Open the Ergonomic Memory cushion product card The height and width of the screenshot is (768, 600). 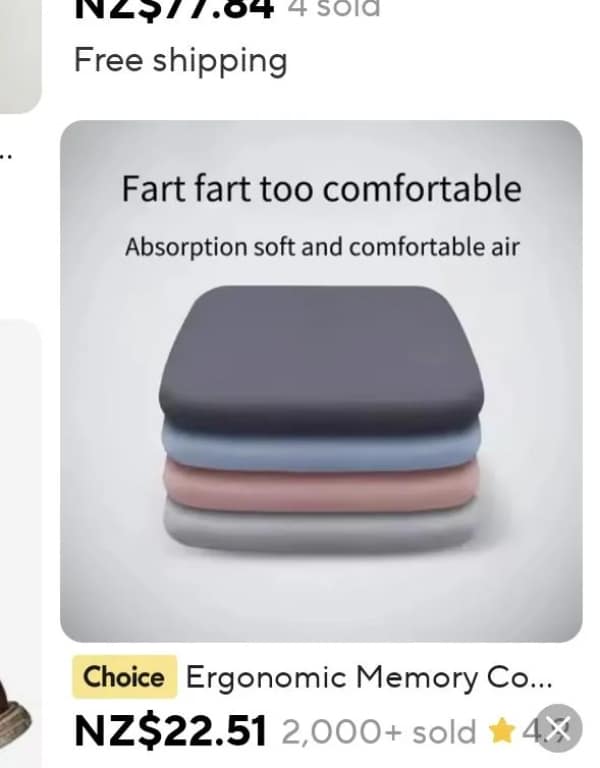(321, 400)
